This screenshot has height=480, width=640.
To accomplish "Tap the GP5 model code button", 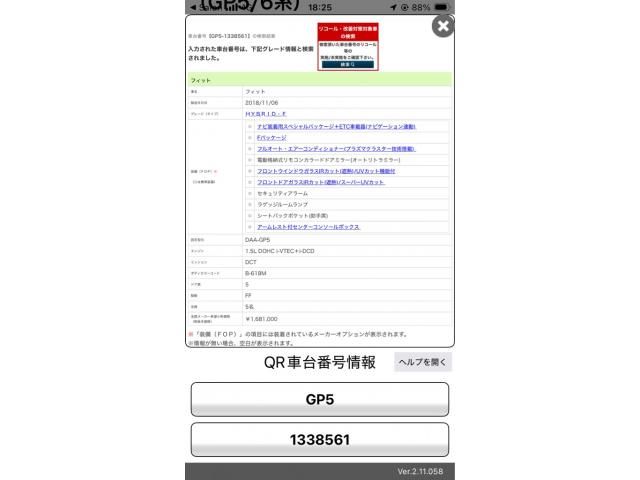I will click(319, 399).
